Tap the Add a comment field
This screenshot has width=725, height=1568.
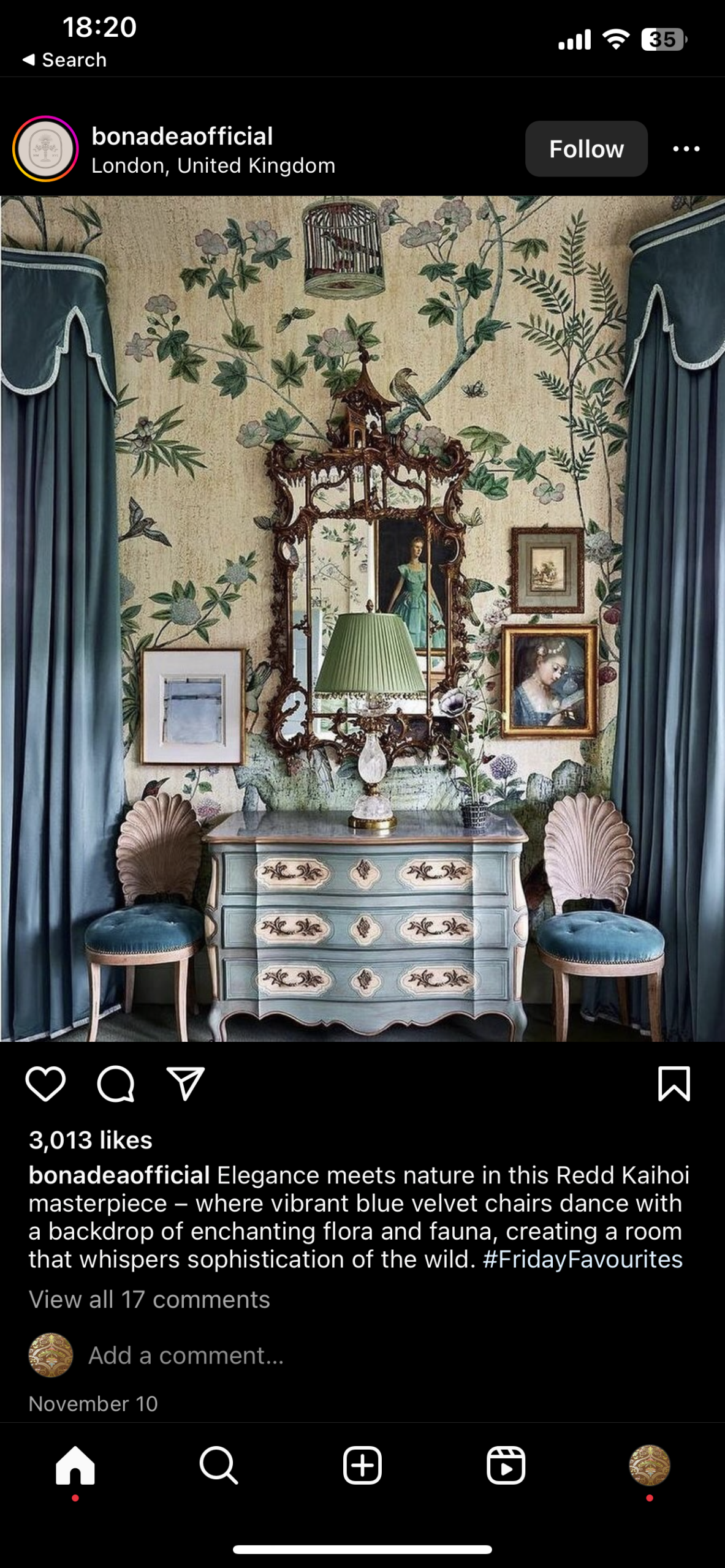pos(186,1355)
